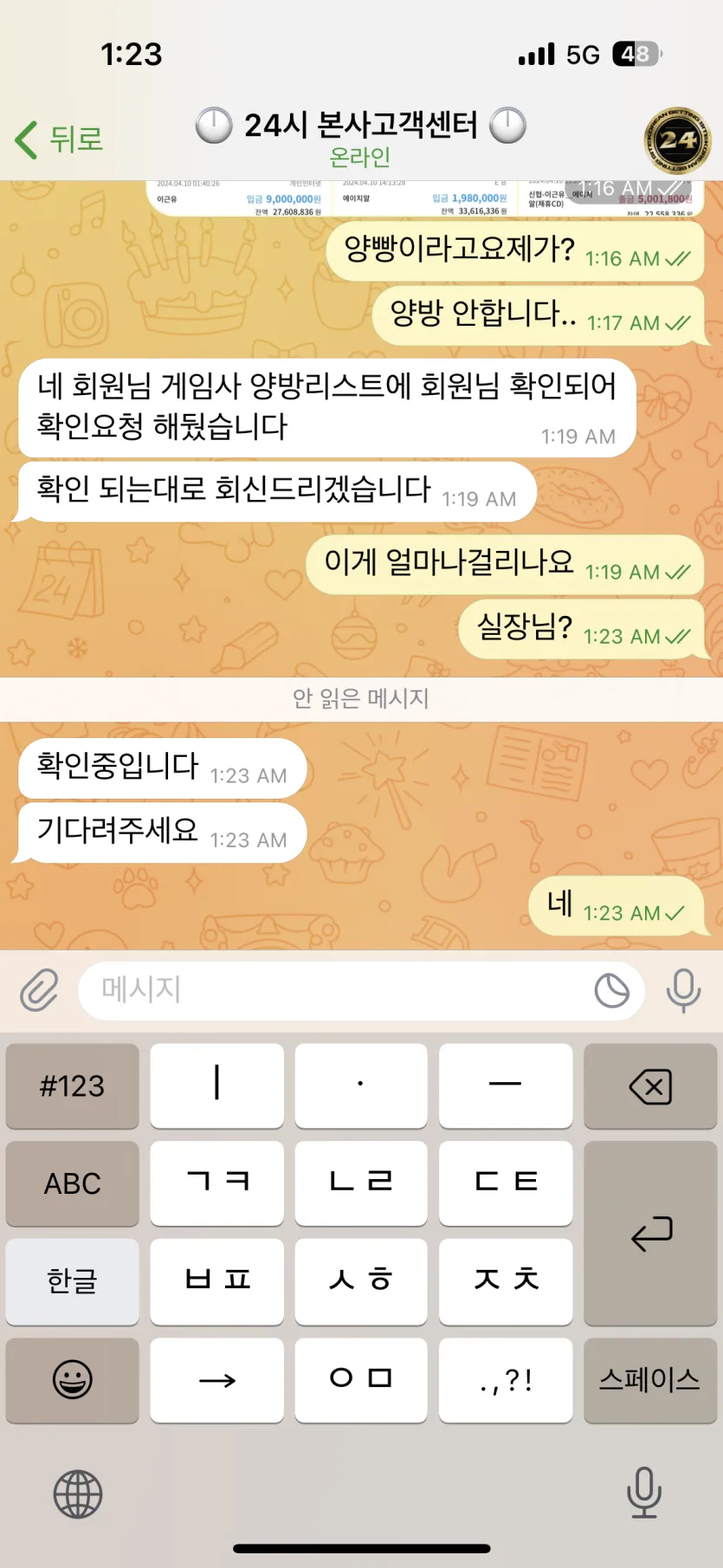Open the bank transfer screenshot at the top
Viewport: 723px width, 1568px height.
(x=424, y=198)
